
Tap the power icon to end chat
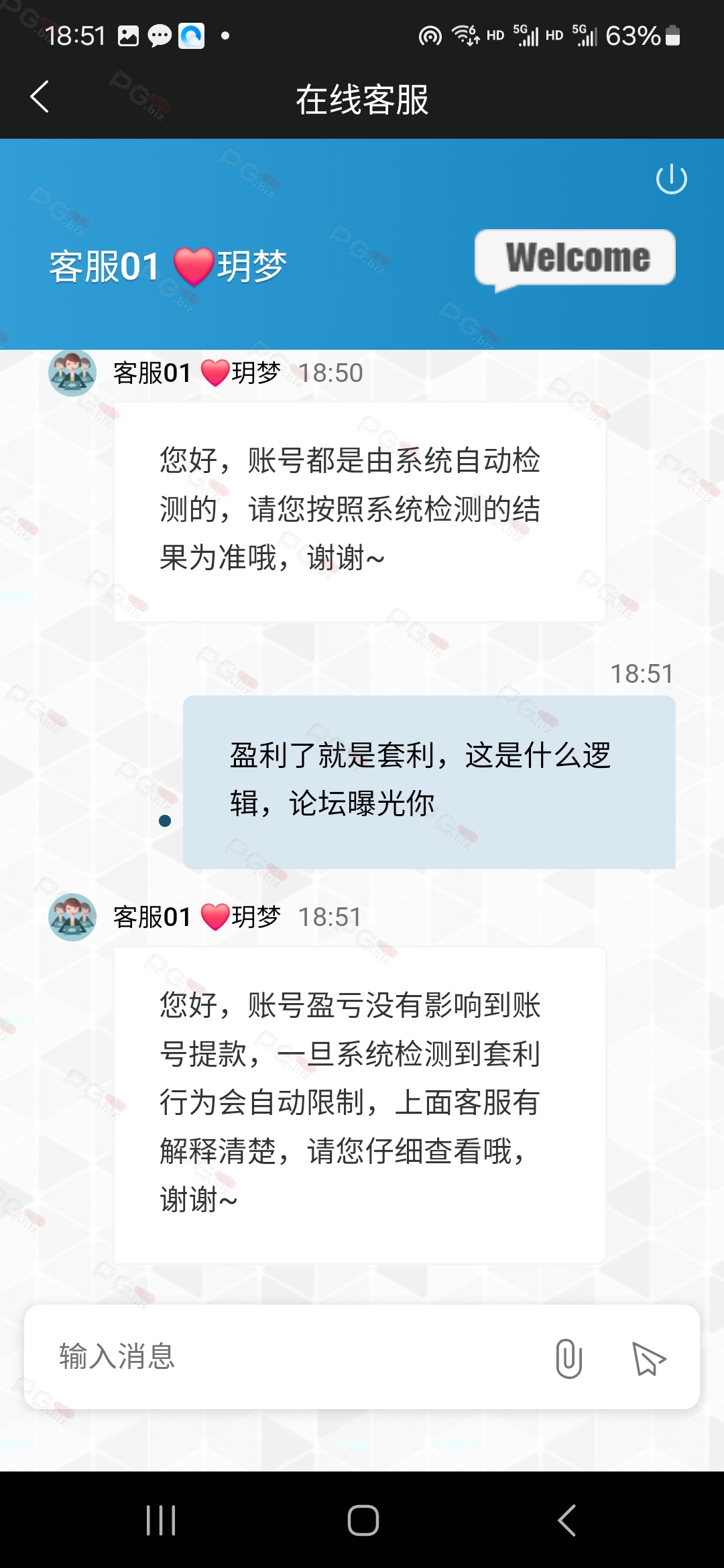(671, 179)
